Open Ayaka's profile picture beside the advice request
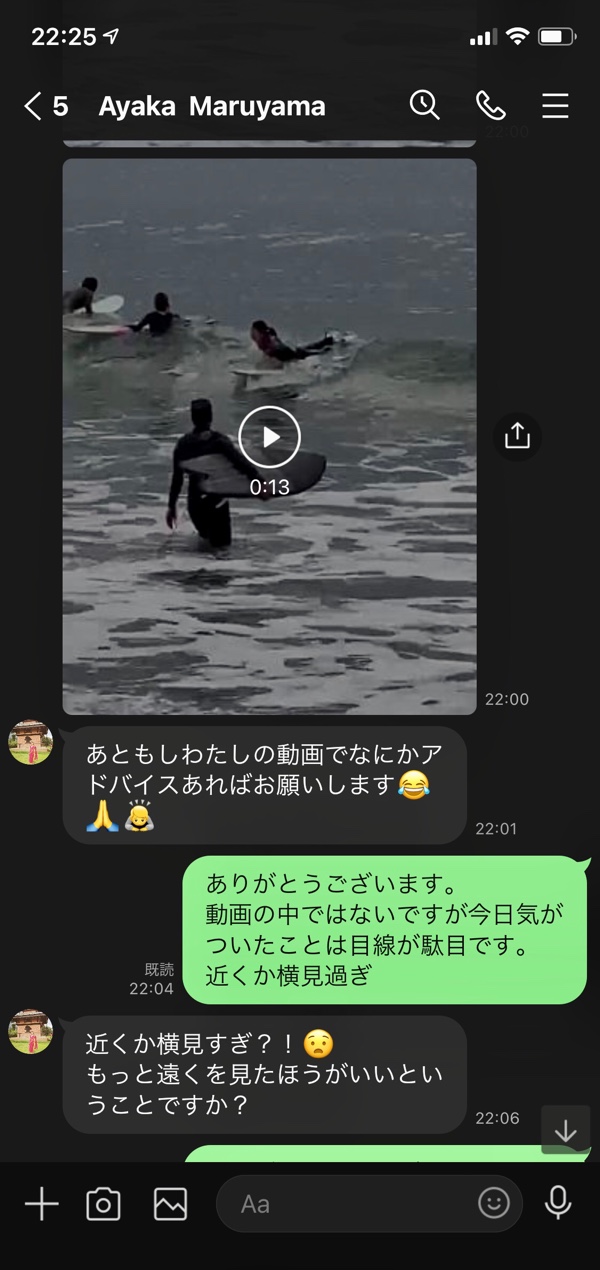Viewport: 600px width, 1270px height. 31,742
